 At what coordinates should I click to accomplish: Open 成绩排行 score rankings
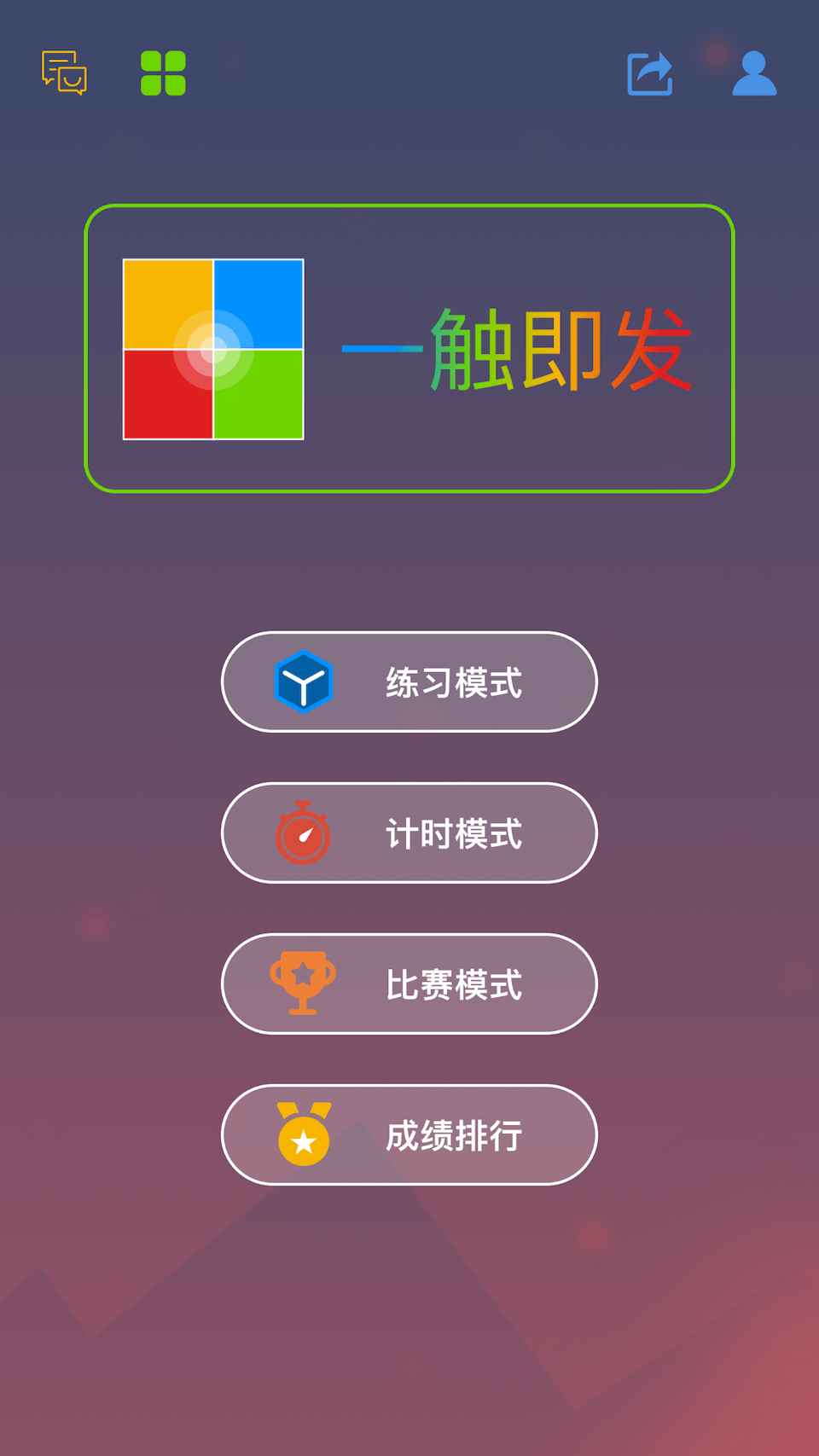click(x=409, y=1136)
